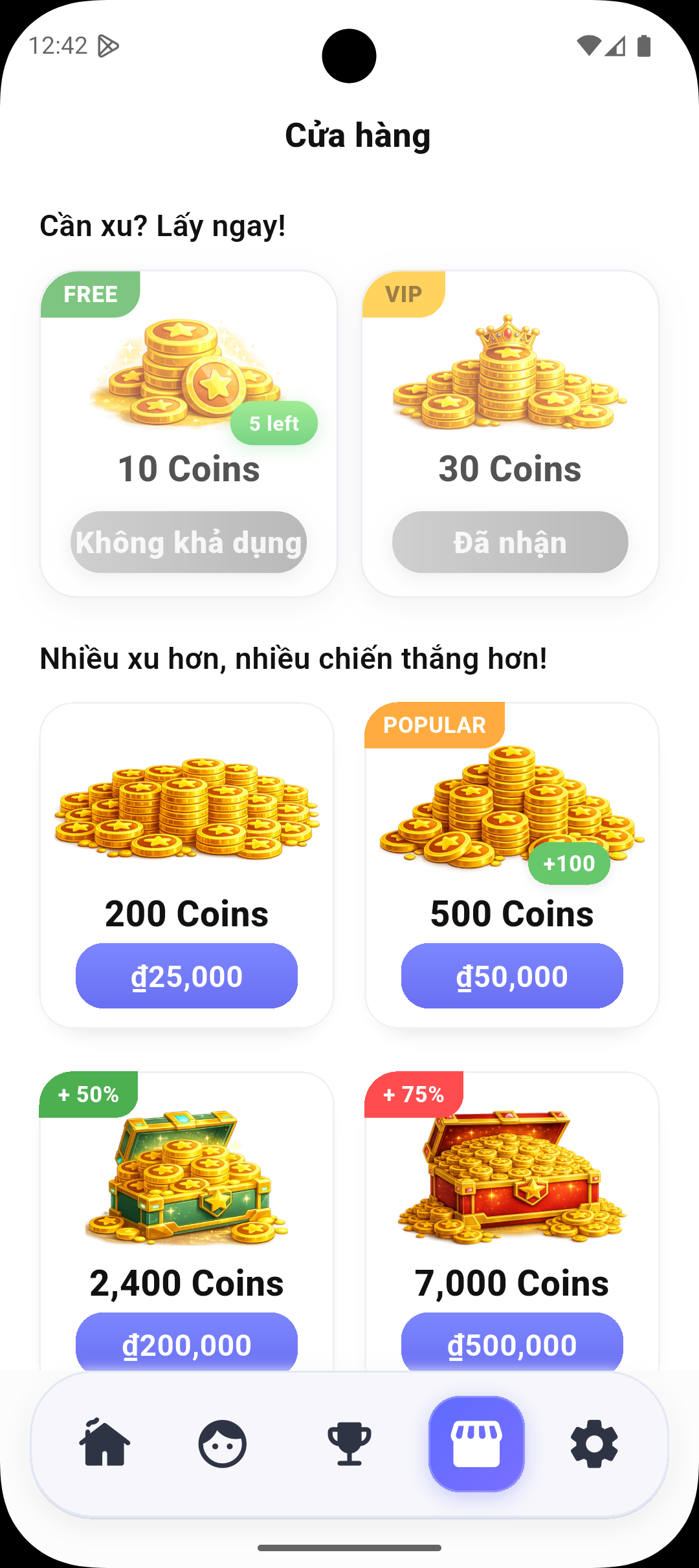This screenshot has height=1568, width=699.
Task: Switch to the face avatar tab
Action: (222, 1444)
